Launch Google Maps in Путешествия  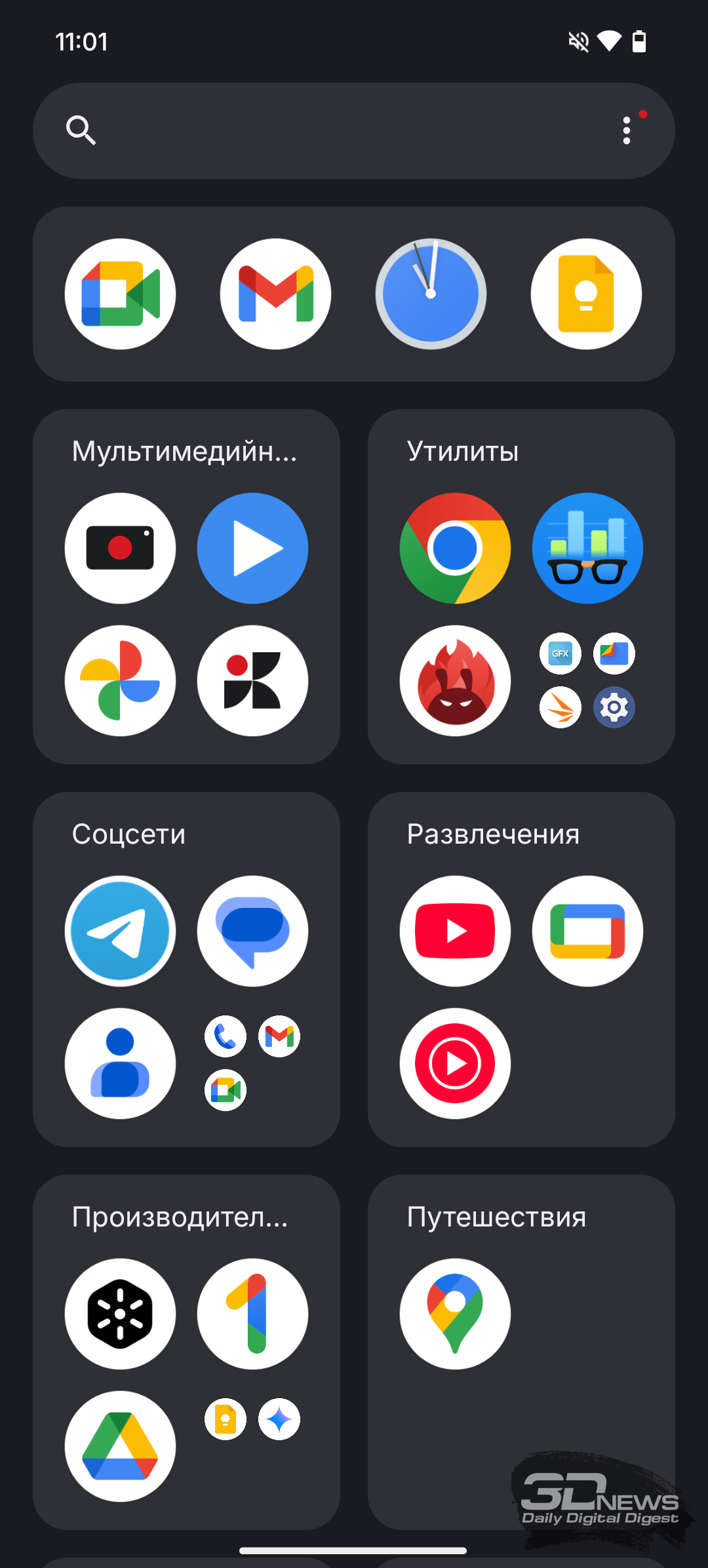click(455, 1314)
